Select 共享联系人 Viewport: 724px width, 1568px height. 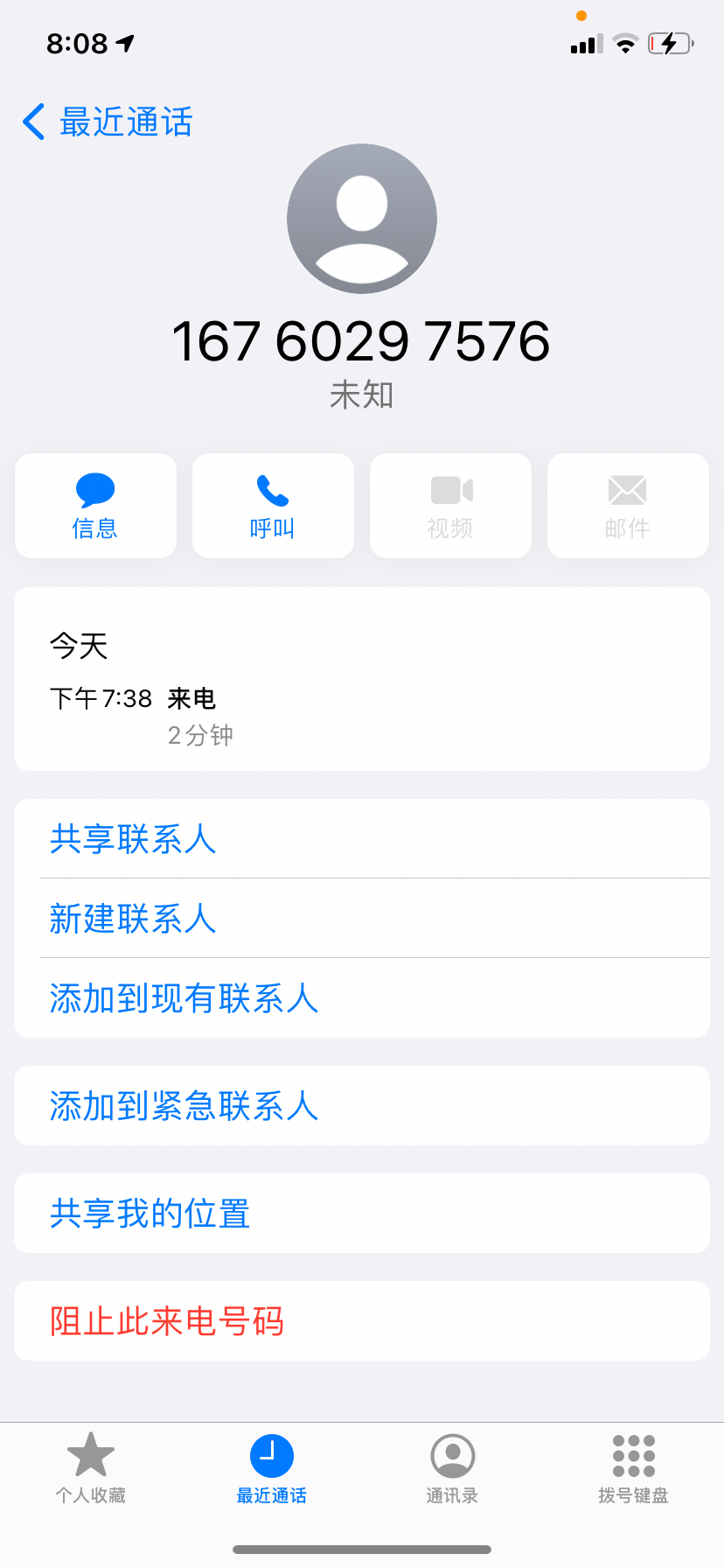(362, 838)
